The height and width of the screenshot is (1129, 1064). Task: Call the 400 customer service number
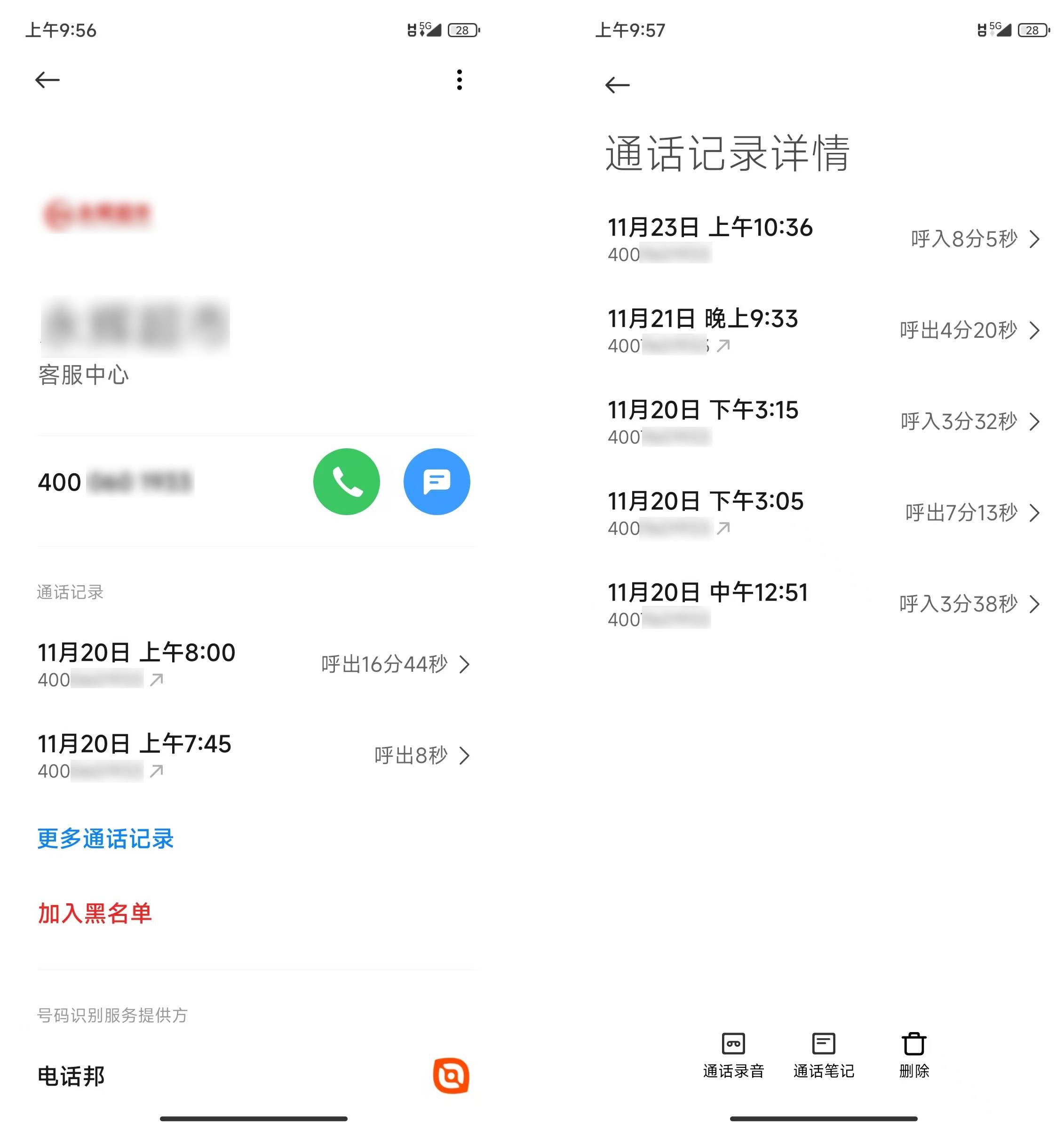346,482
